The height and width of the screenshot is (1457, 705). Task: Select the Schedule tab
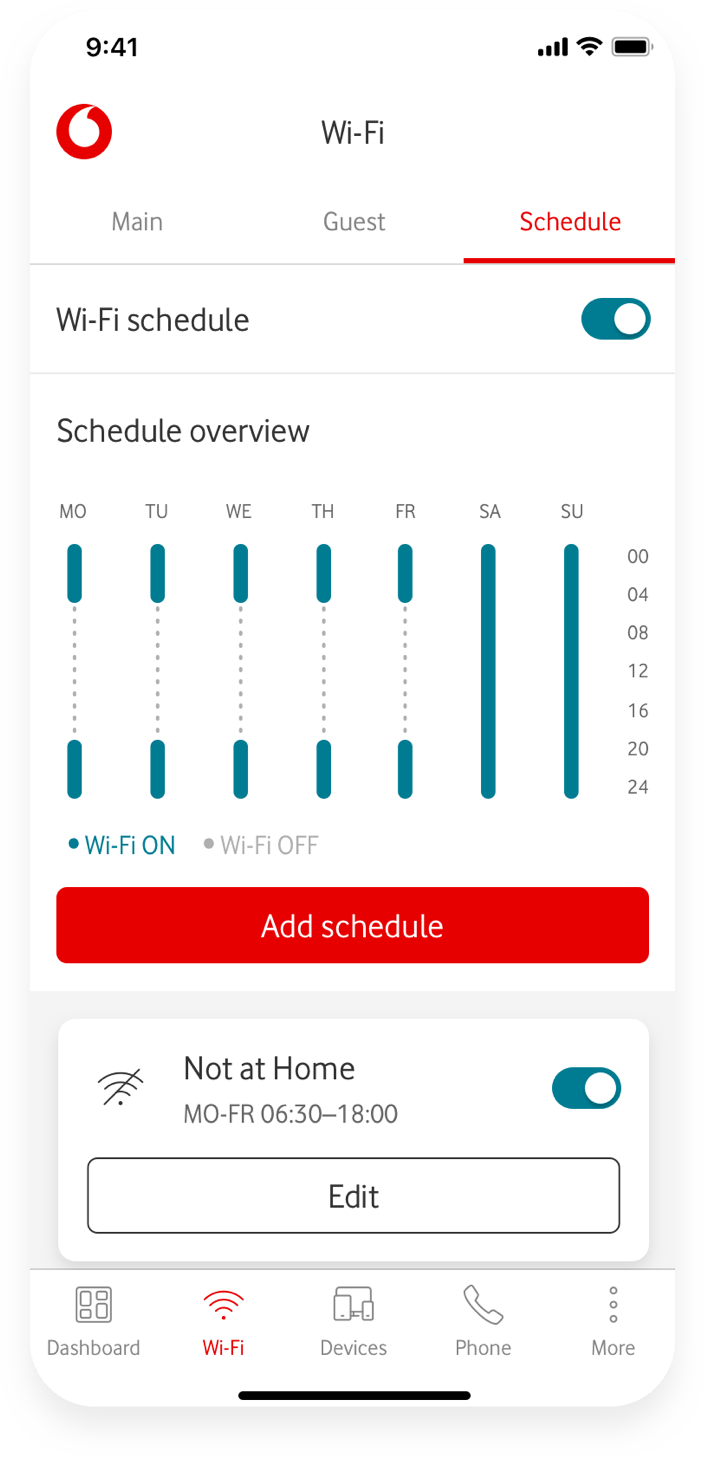pyautogui.click(x=570, y=222)
